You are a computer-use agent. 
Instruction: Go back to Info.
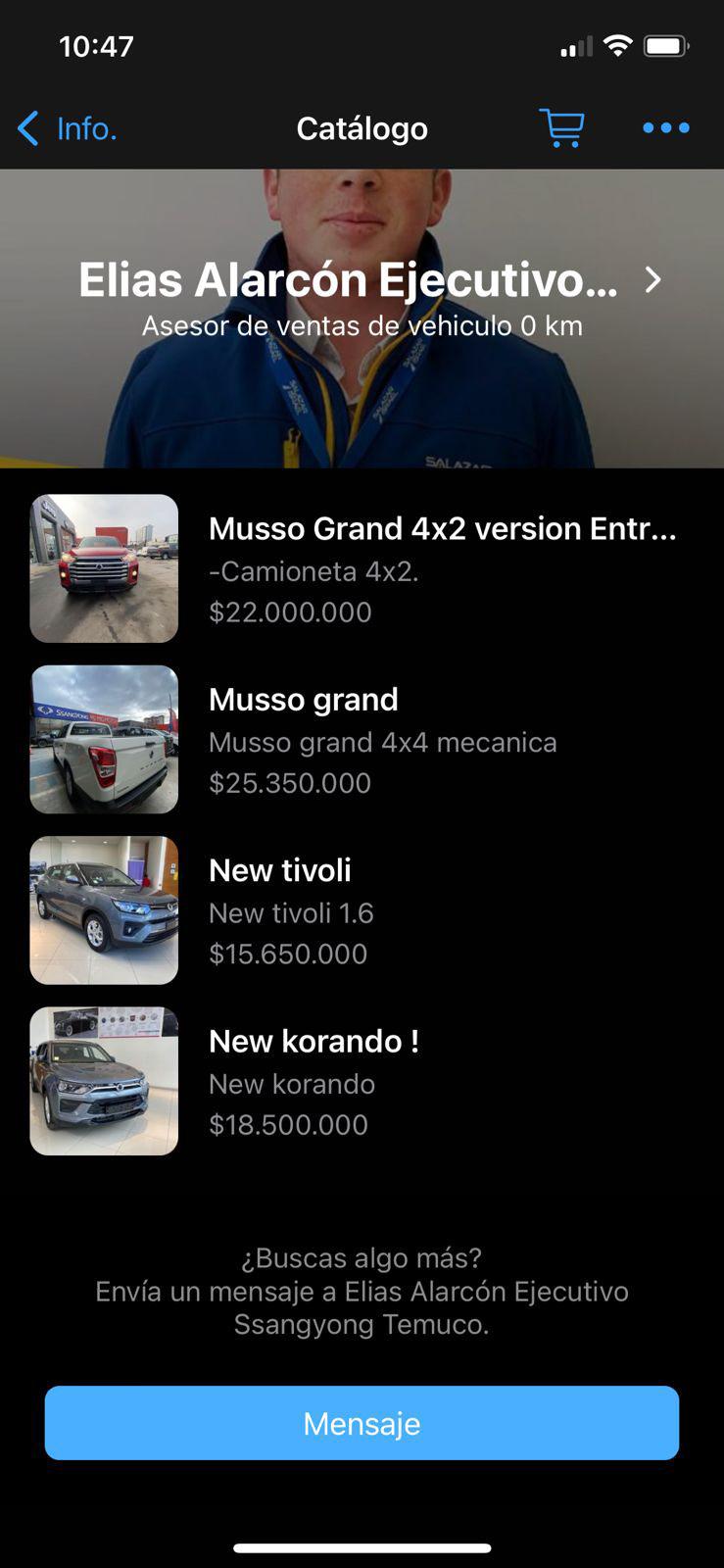click(x=67, y=128)
